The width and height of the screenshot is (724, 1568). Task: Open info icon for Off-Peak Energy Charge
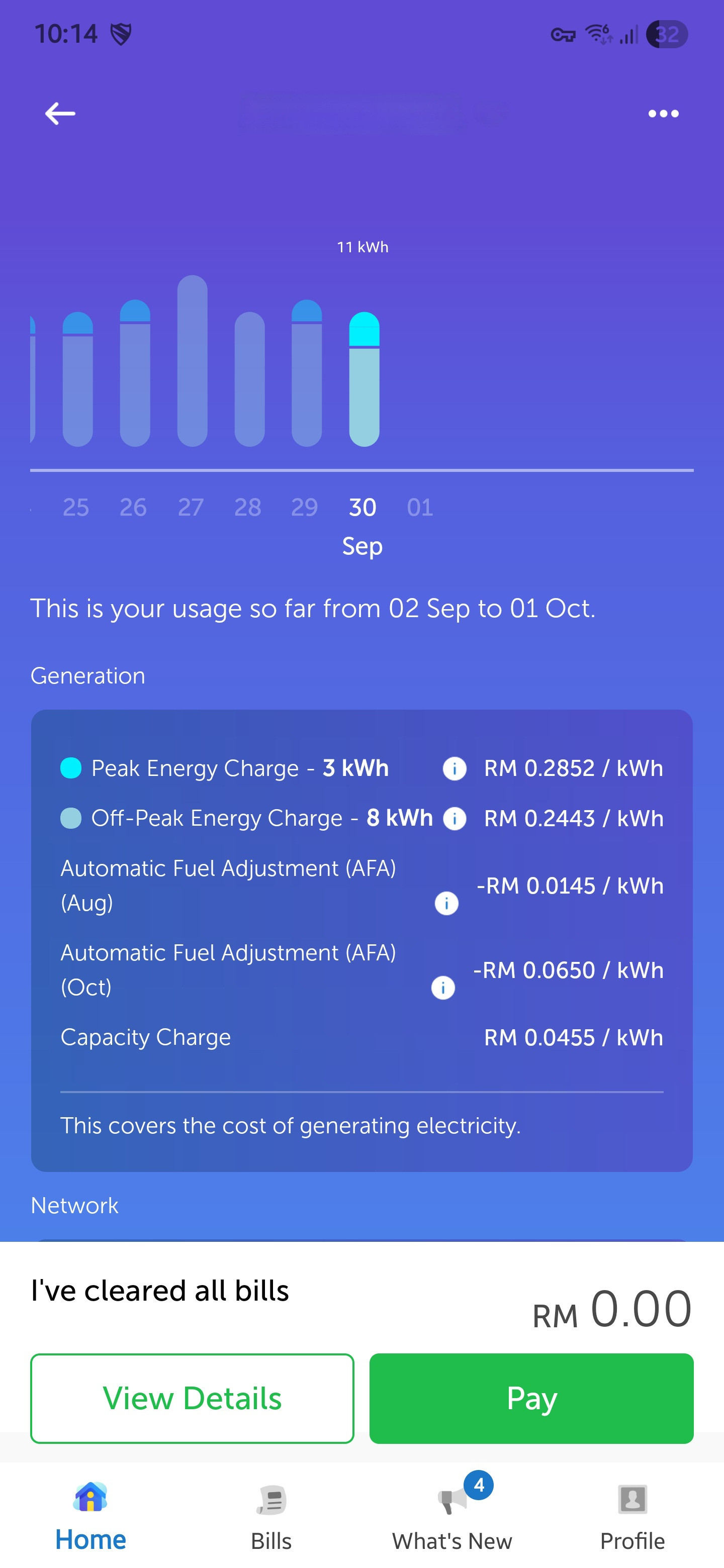click(x=454, y=818)
